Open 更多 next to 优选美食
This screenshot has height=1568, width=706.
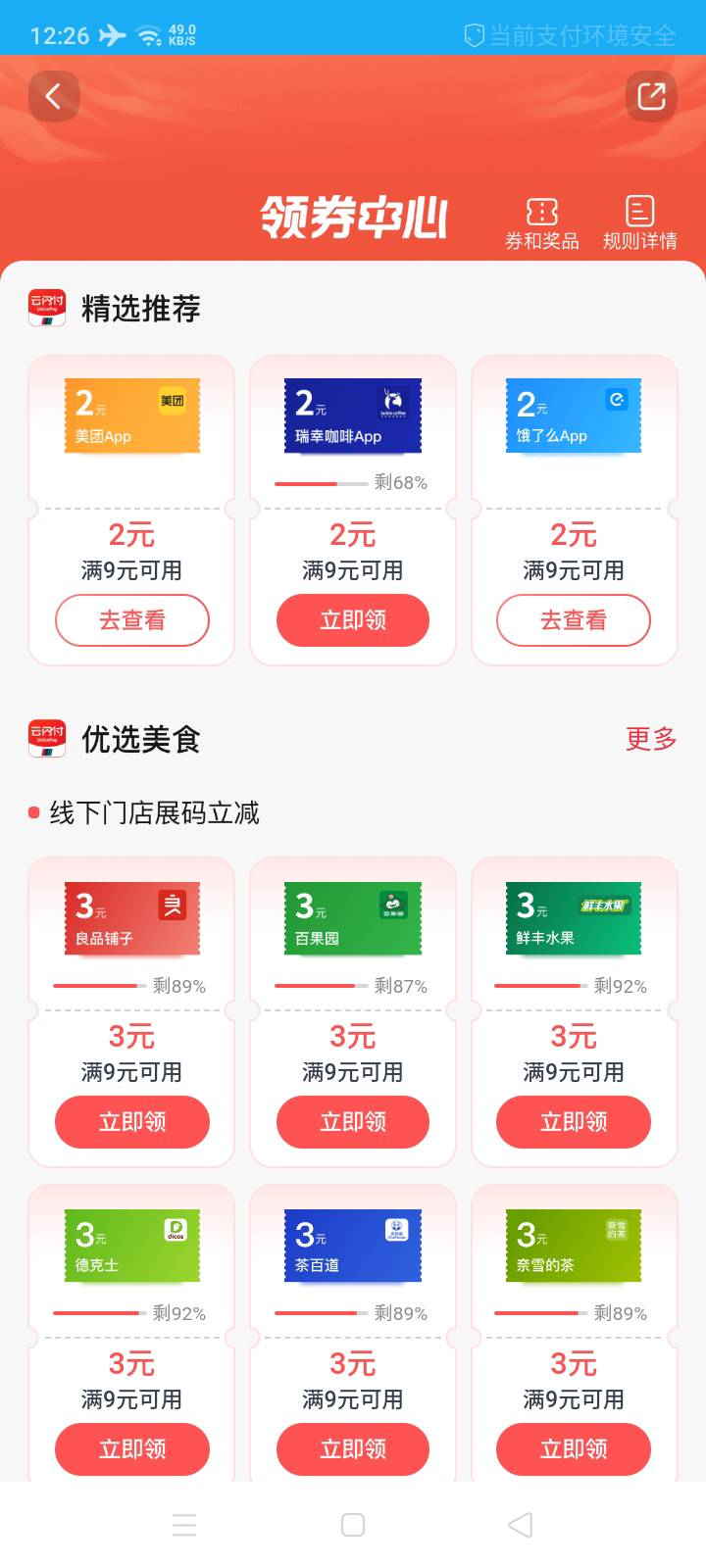click(651, 738)
